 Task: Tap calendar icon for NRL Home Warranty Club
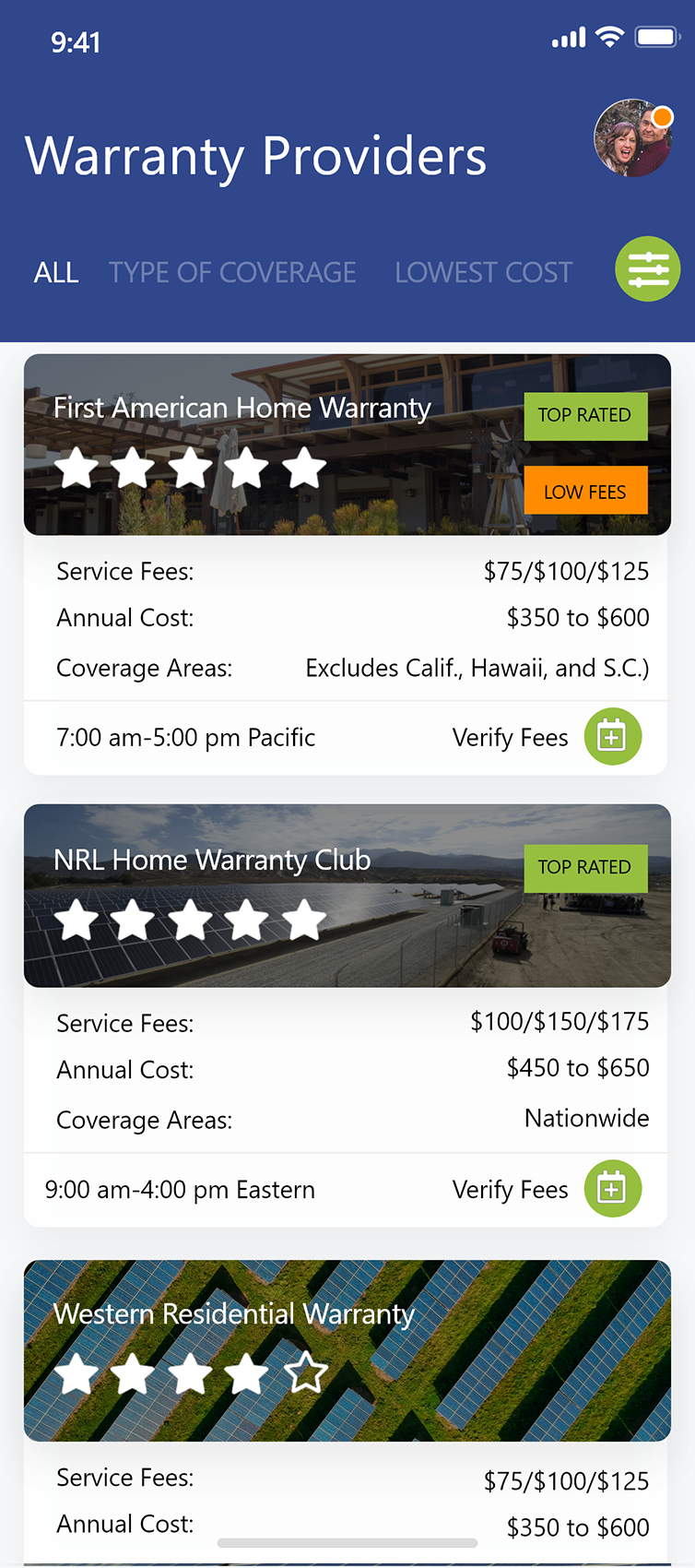612,1189
